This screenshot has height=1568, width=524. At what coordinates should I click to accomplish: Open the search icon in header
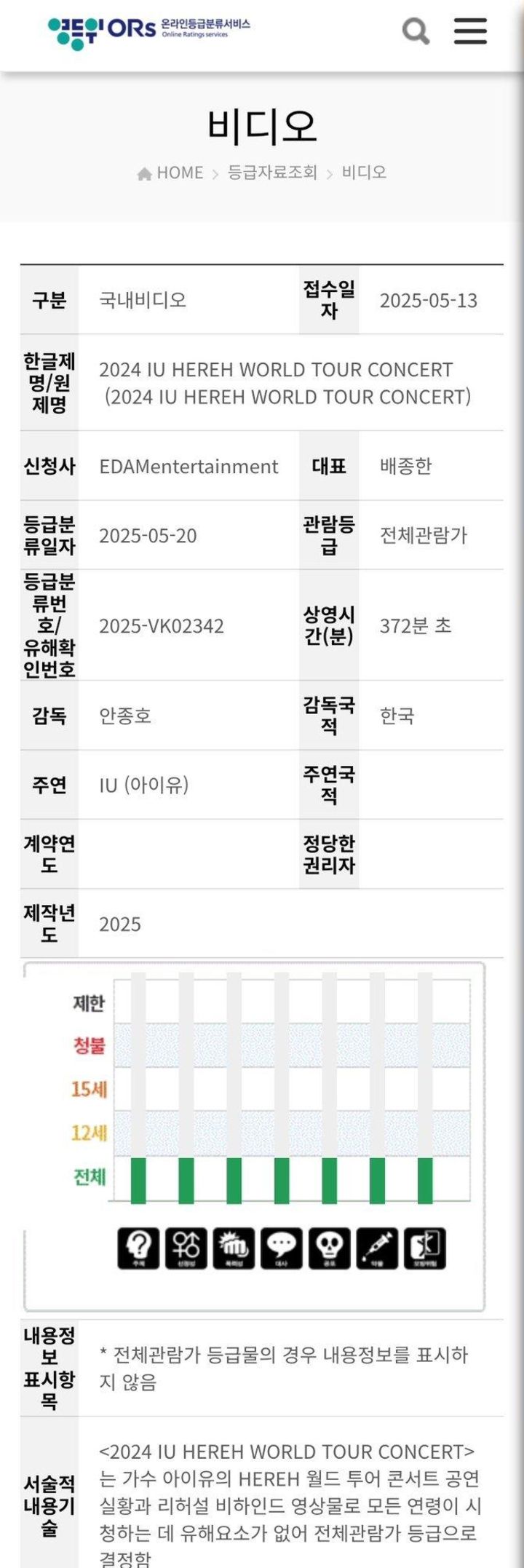(x=416, y=31)
